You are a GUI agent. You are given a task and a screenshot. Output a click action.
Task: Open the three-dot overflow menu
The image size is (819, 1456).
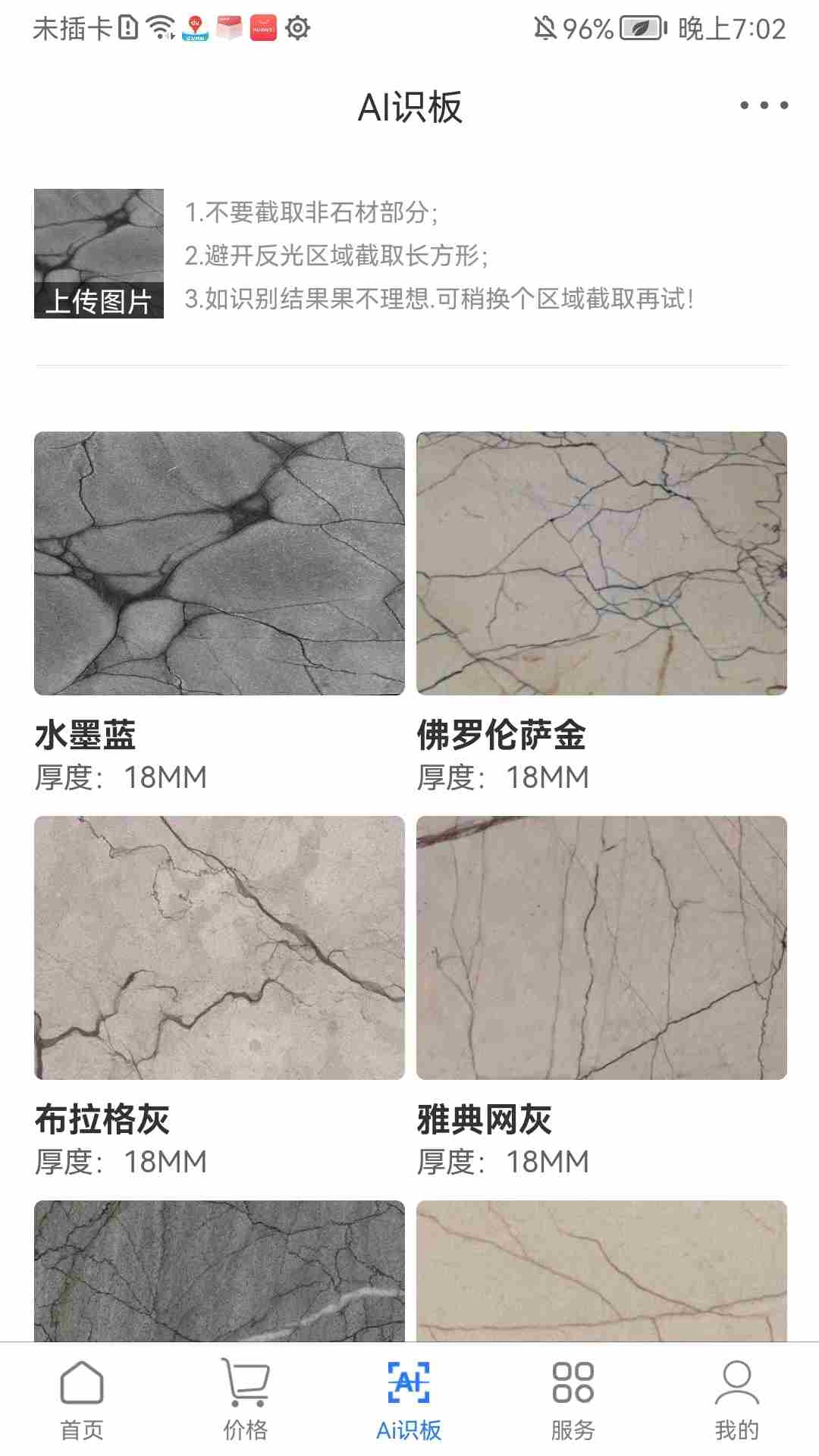point(764,105)
